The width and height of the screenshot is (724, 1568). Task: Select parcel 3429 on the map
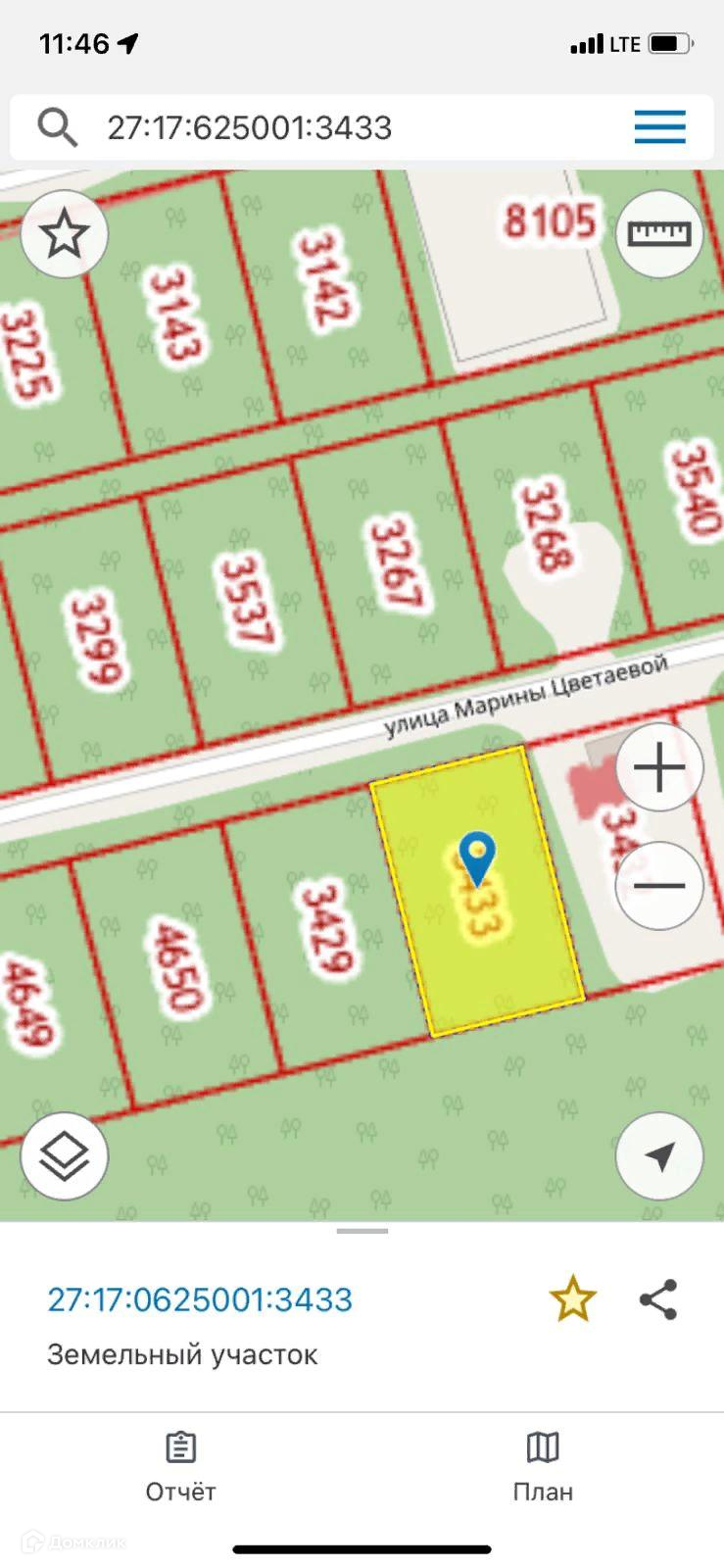click(323, 931)
